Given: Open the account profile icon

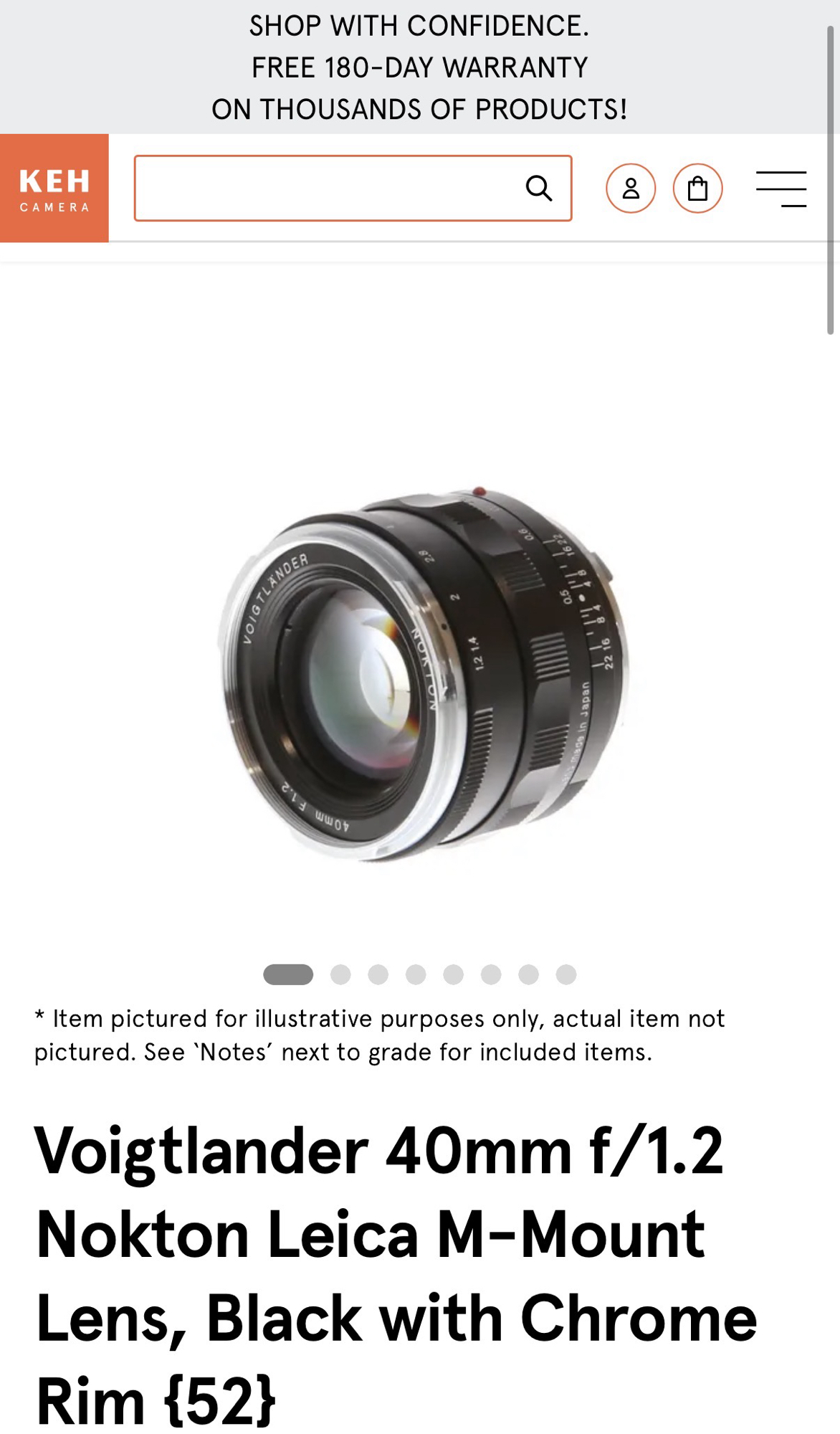Looking at the screenshot, I should click(631, 189).
